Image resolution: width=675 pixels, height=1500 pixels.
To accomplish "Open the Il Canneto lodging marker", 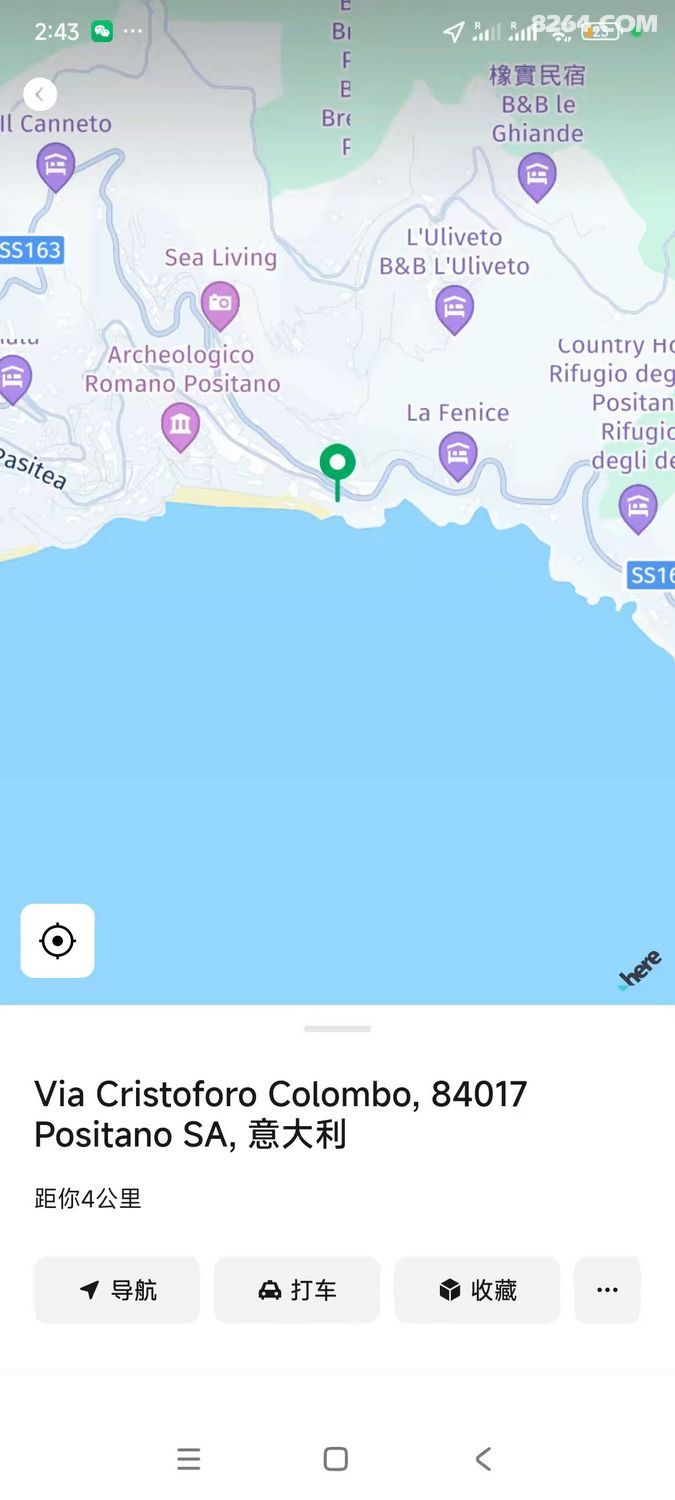I will point(56,166).
